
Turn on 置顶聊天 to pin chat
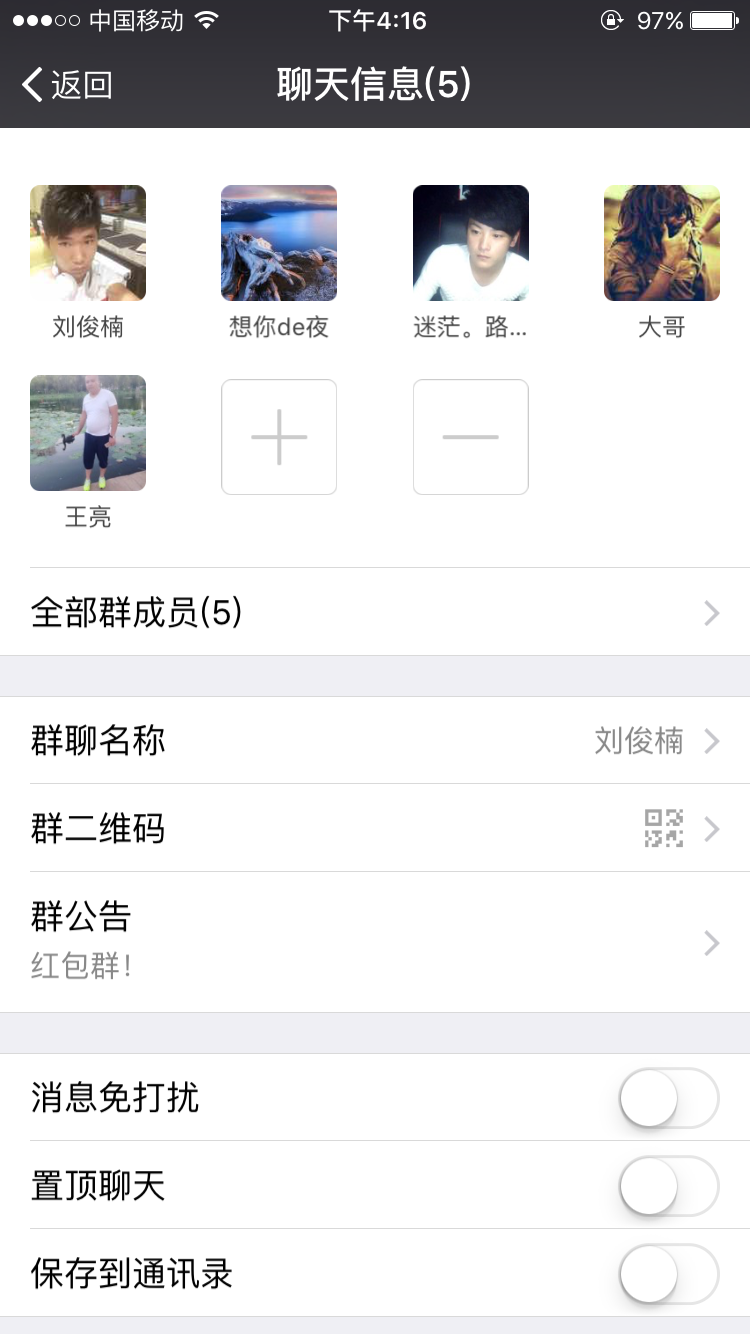point(669,1186)
